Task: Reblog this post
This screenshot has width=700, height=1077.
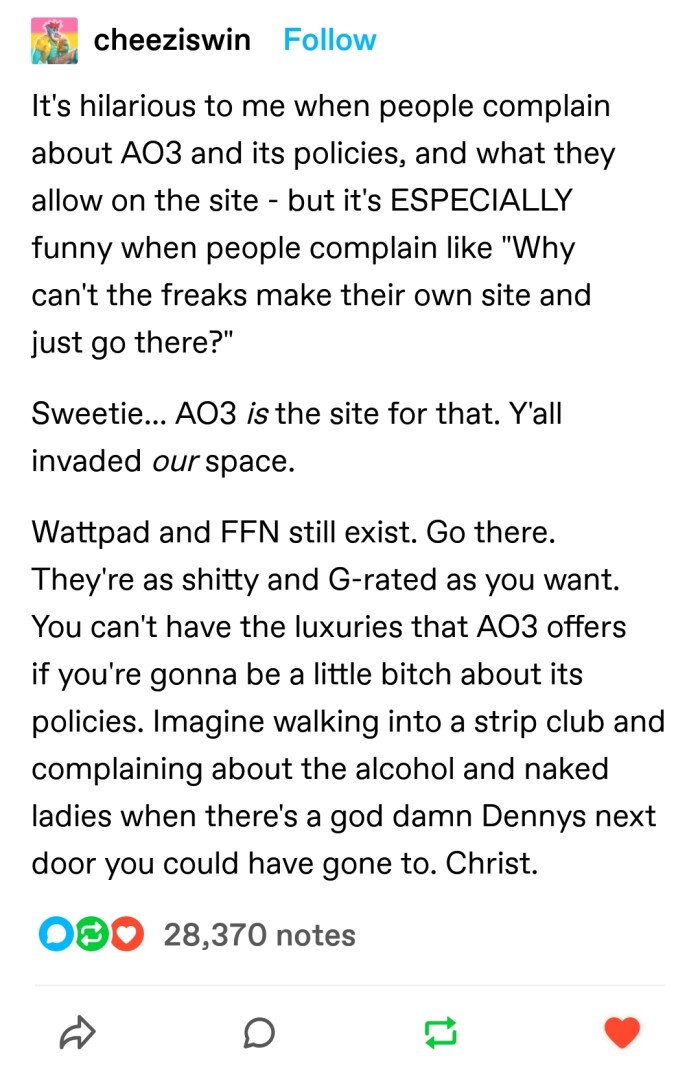Action: click(440, 1032)
